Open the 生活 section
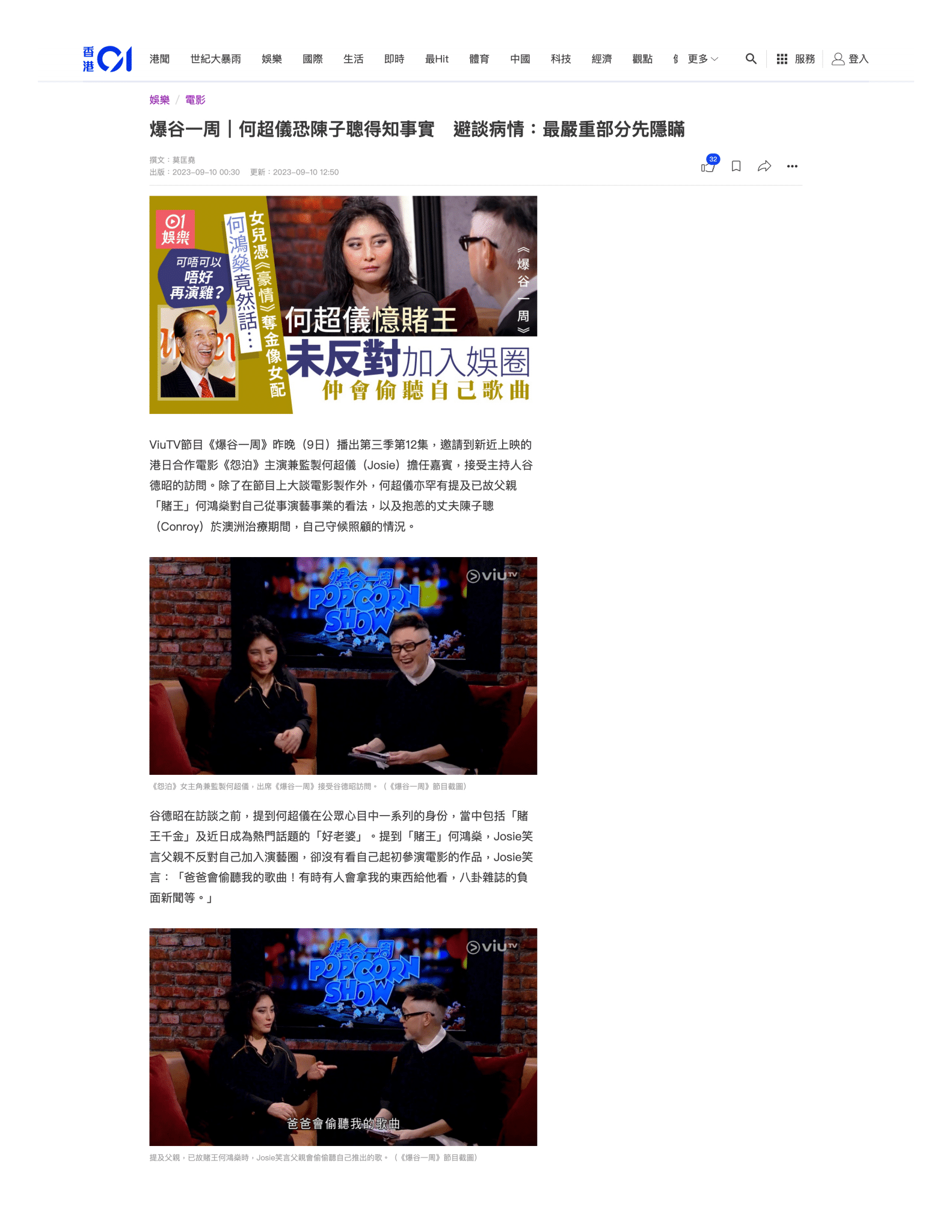Screen dimensions: 952x1232 pyautogui.click(x=354, y=59)
